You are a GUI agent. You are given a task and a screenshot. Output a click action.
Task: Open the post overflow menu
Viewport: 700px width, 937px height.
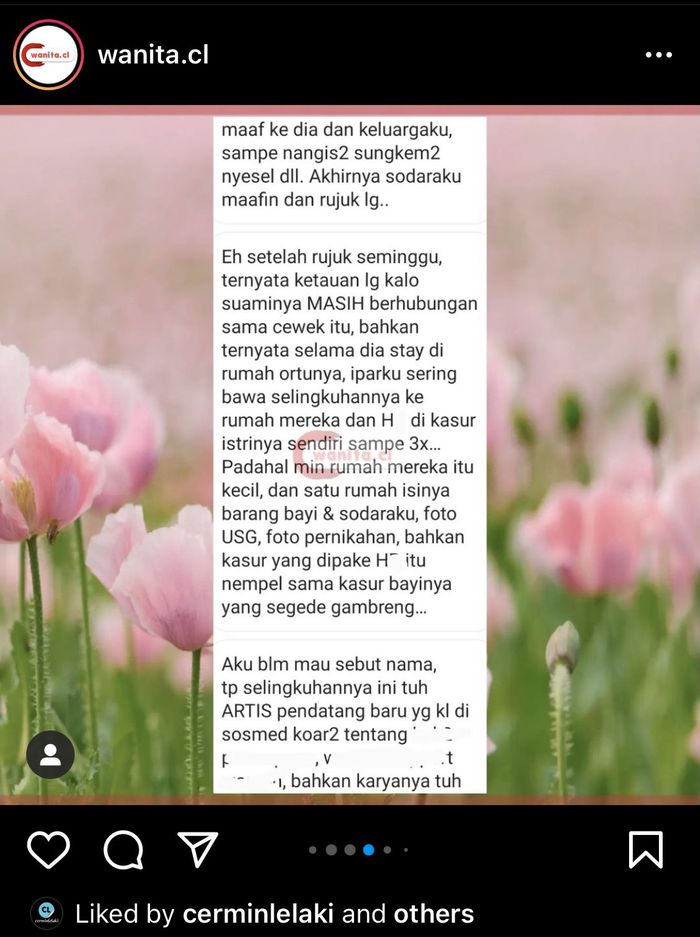[658, 55]
